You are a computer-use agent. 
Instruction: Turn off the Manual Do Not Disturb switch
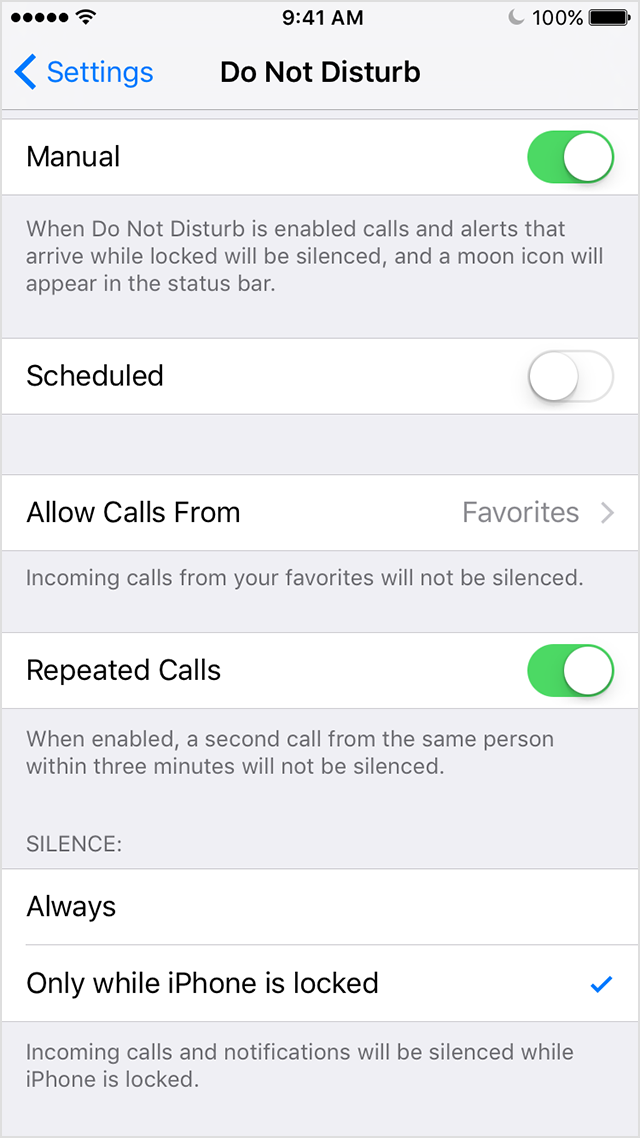point(570,157)
